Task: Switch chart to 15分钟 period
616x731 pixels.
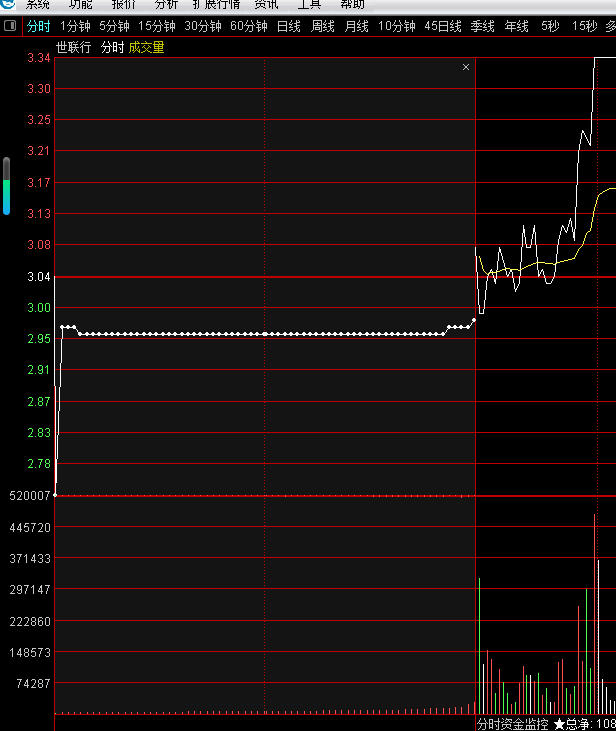Action: point(157,26)
